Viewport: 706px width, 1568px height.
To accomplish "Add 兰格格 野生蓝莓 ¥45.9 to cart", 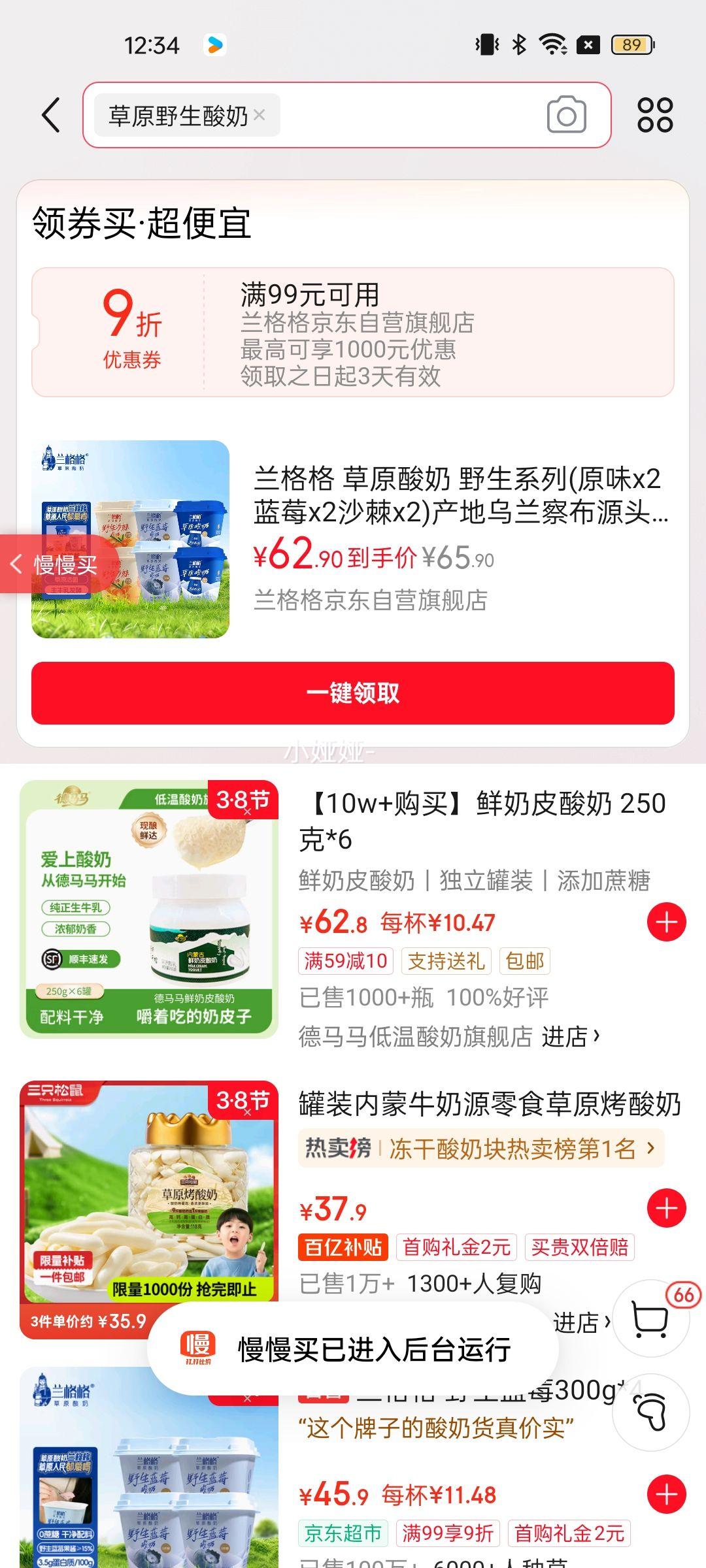I will point(666,1494).
